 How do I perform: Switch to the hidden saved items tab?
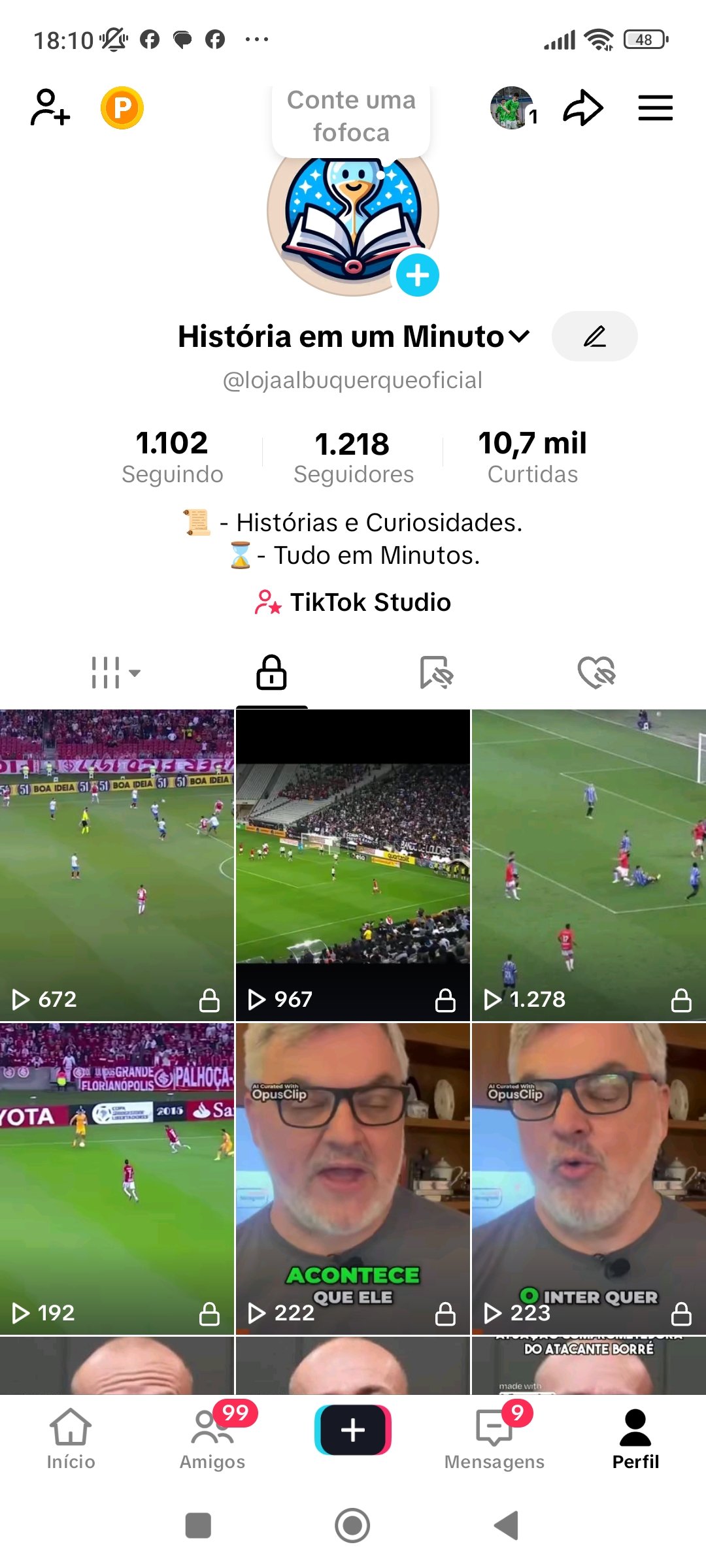435,672
